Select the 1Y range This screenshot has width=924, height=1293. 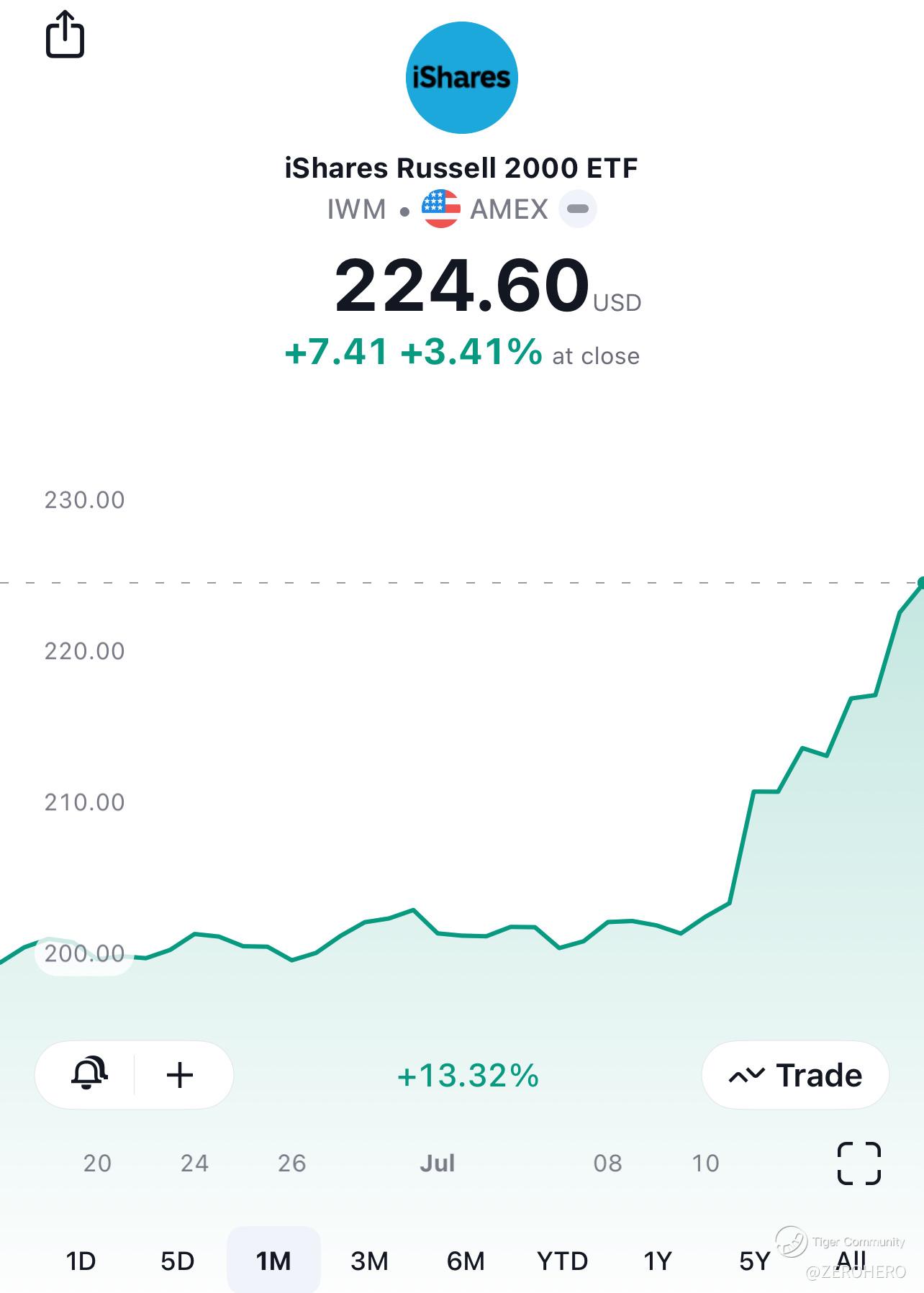click(658, 1261)
